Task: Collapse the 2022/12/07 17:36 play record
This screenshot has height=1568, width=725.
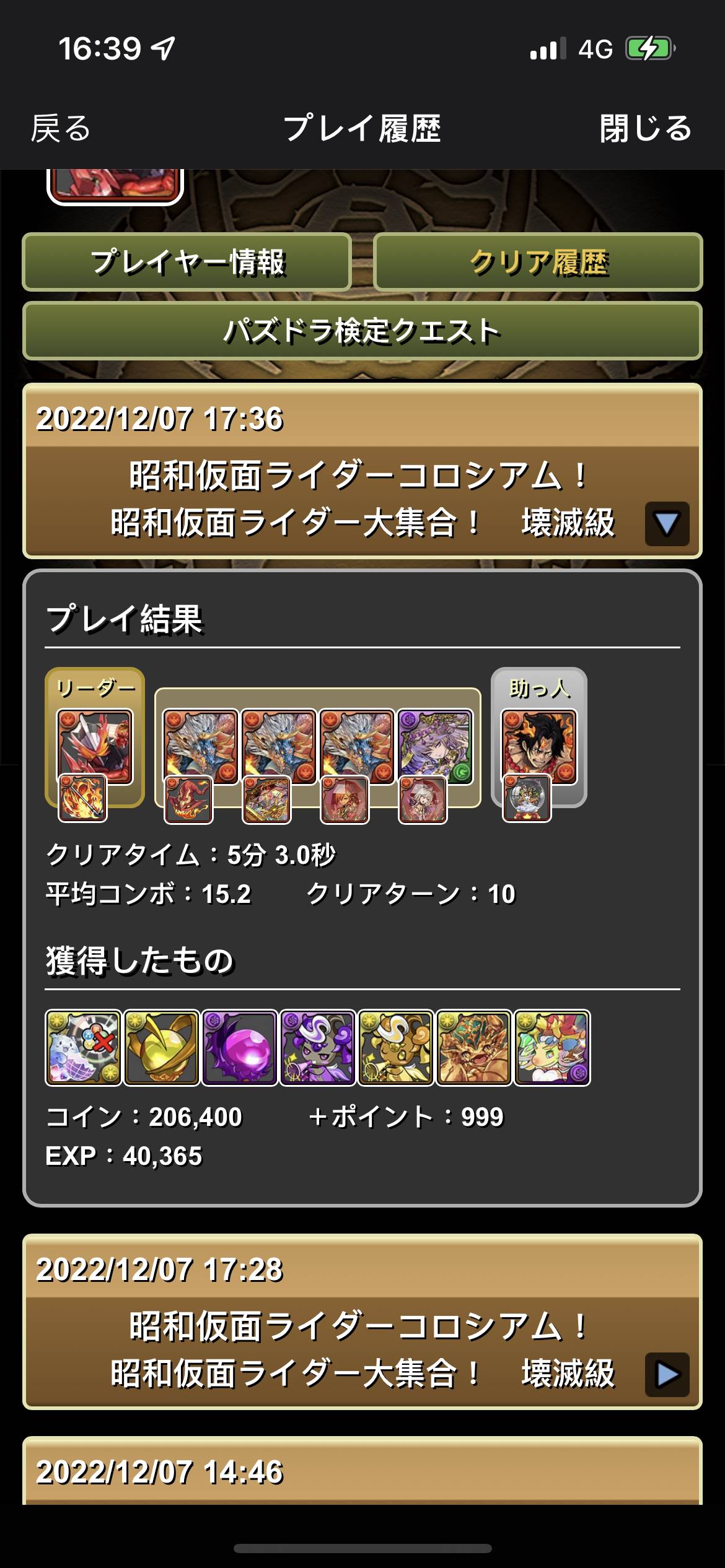Action: click(667, 524)
